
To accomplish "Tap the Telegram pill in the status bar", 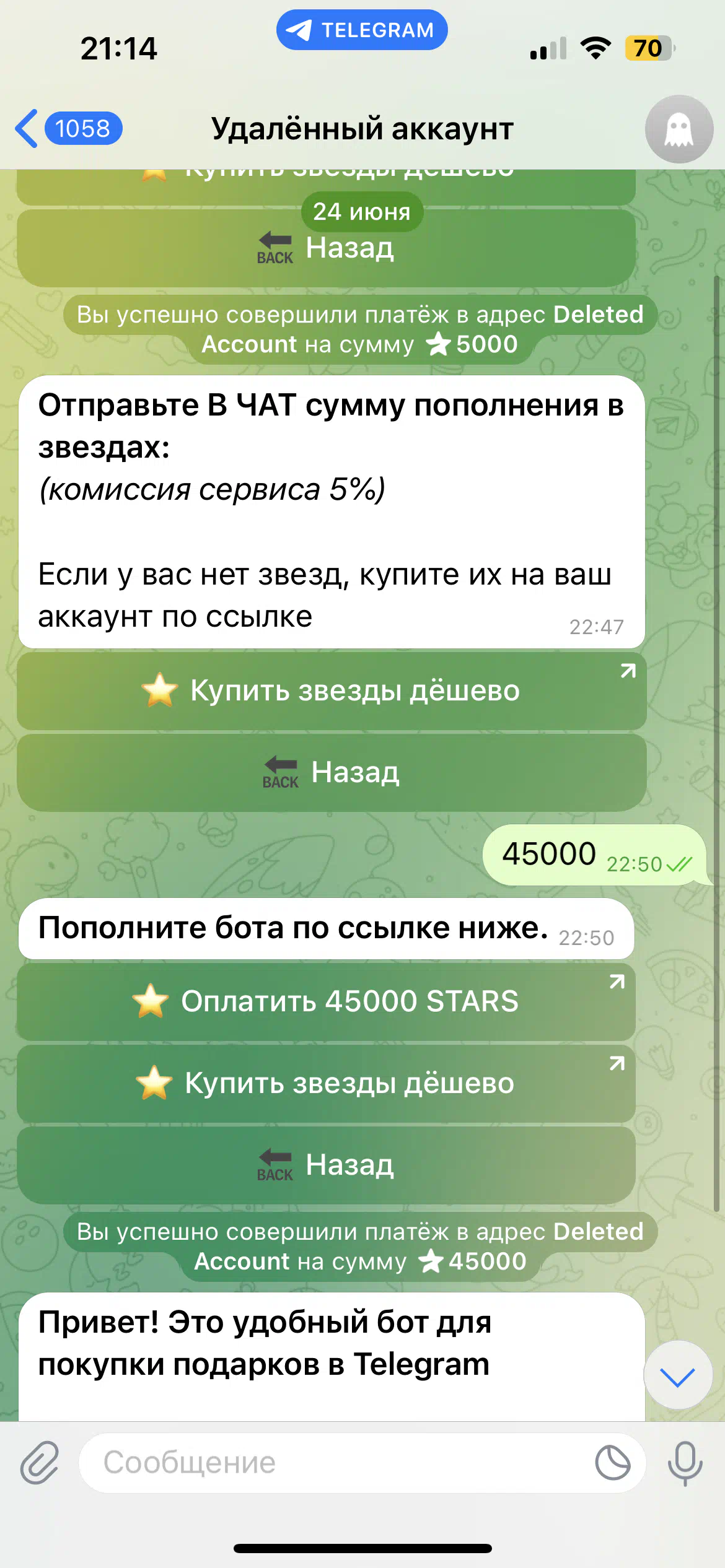I will [x=362, y=30].
